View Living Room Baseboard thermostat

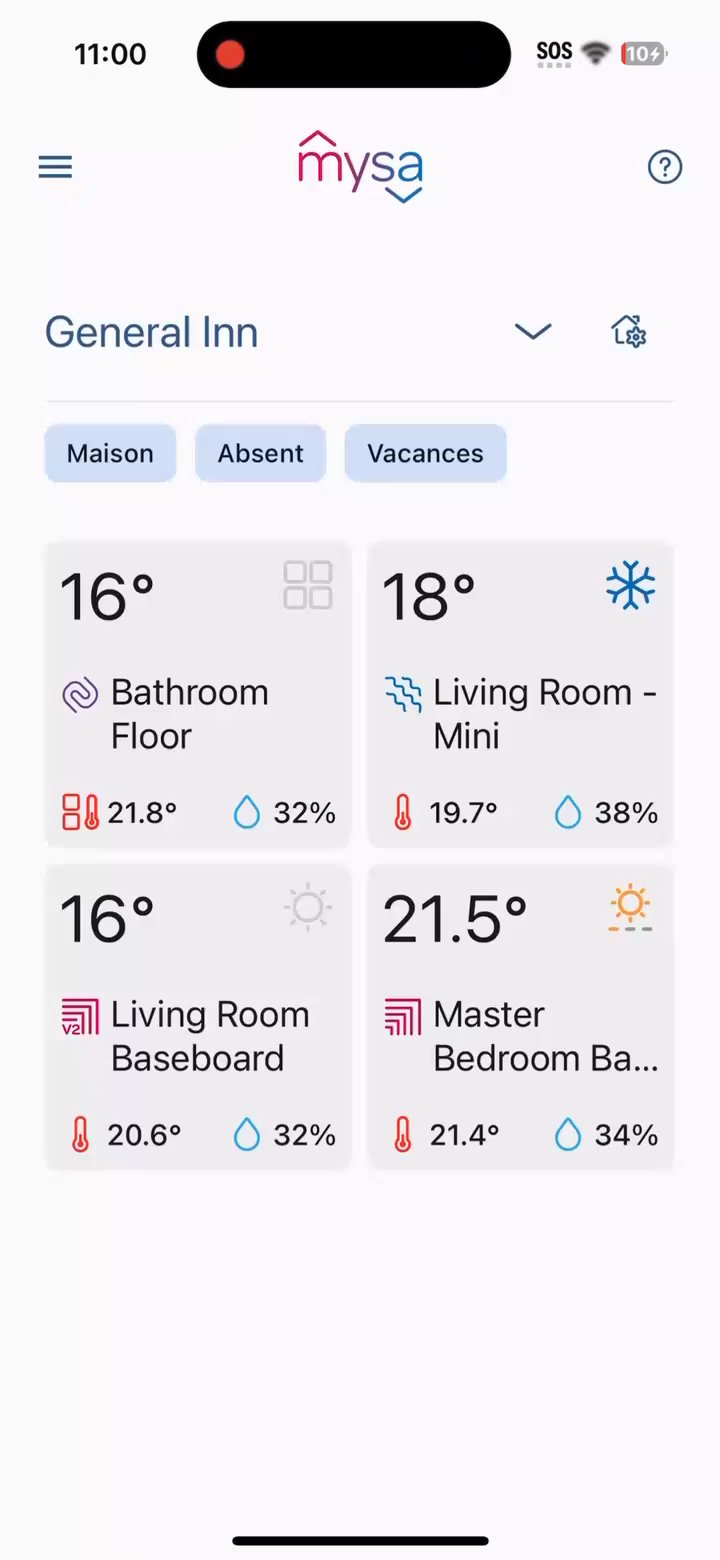[x=198, y=1017]
